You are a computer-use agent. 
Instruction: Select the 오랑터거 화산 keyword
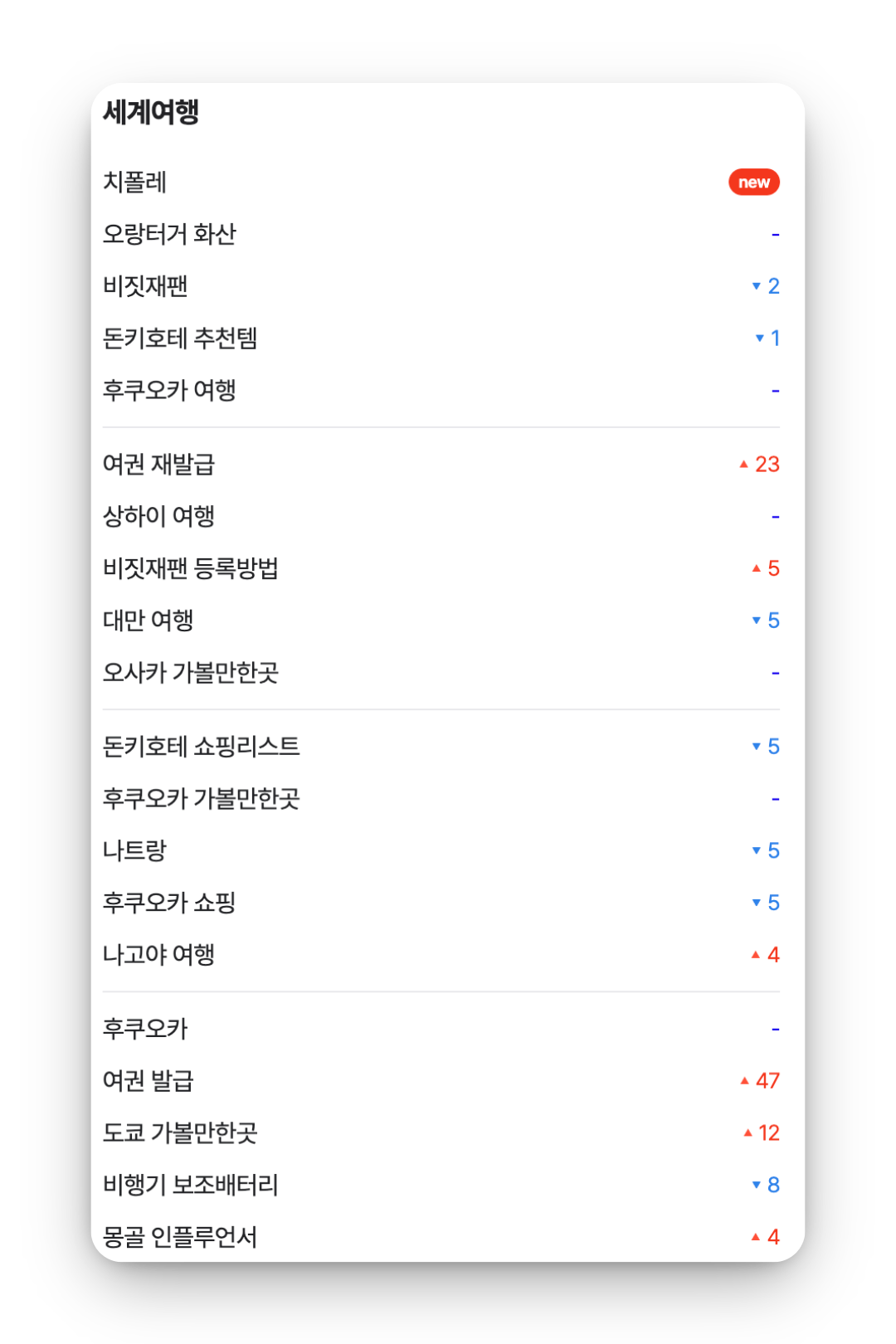click(x=169, y=234)
